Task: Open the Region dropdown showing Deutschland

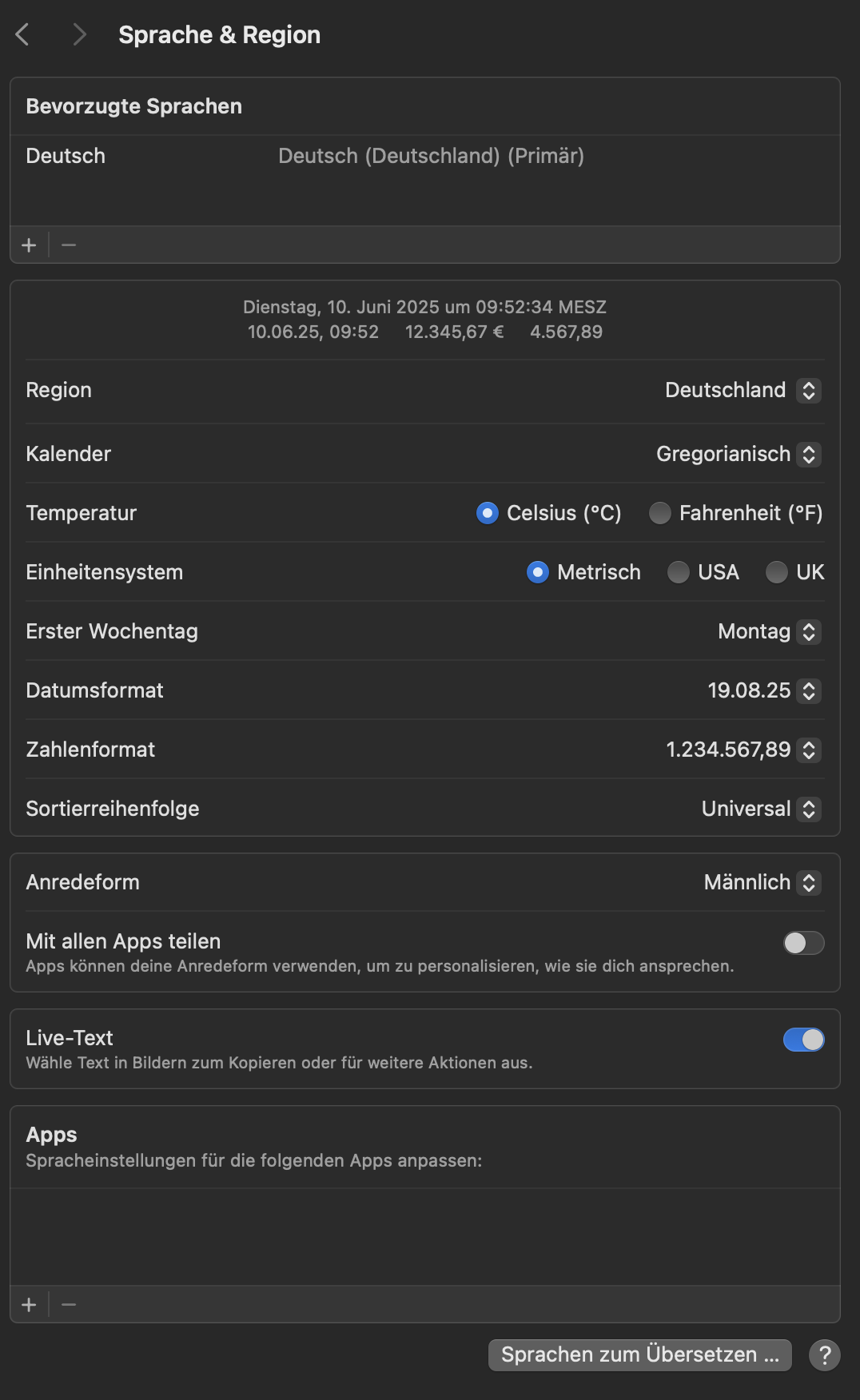Action: point(743,390)
